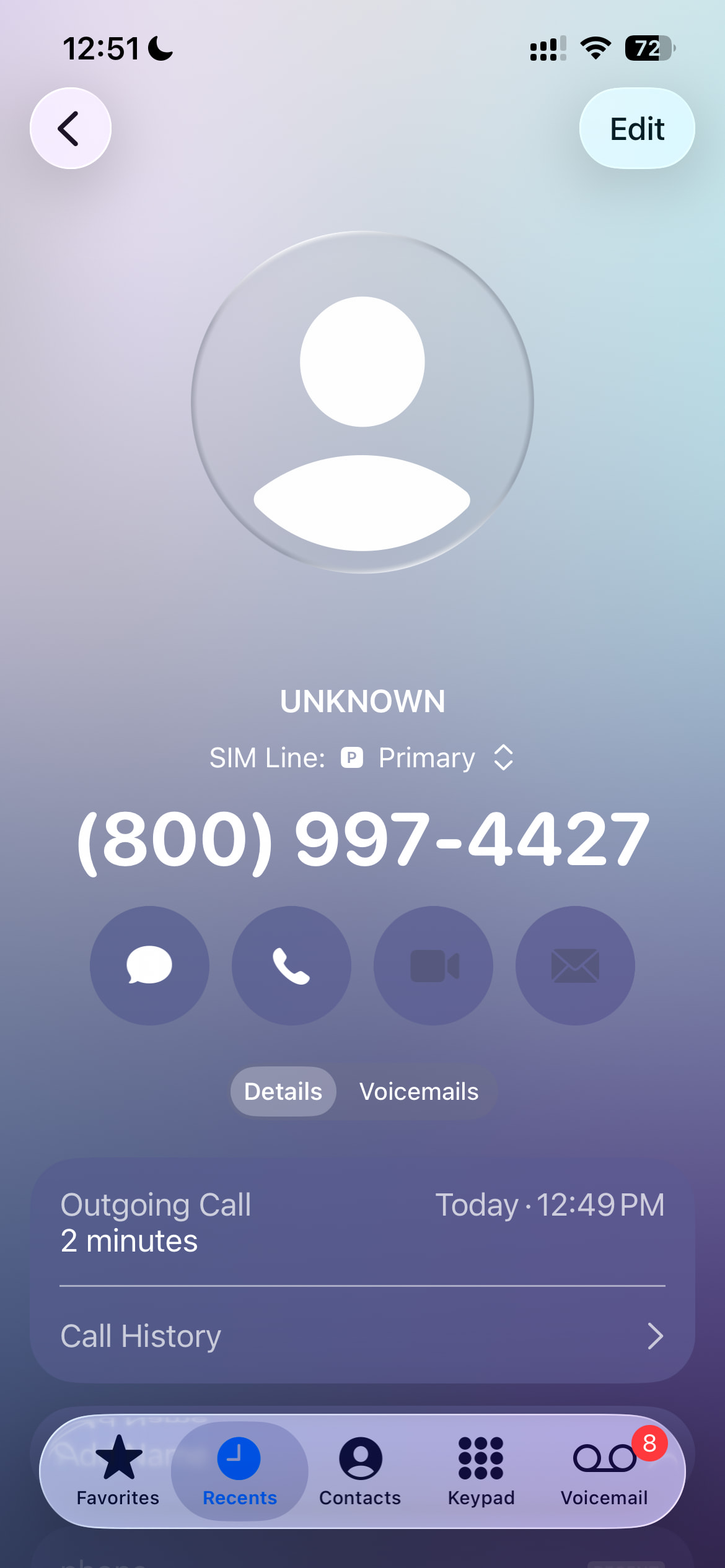The width and height of the screenshot is (725, 1568).
Task: Open the Keypad tab
Action: click(481, 1470)
